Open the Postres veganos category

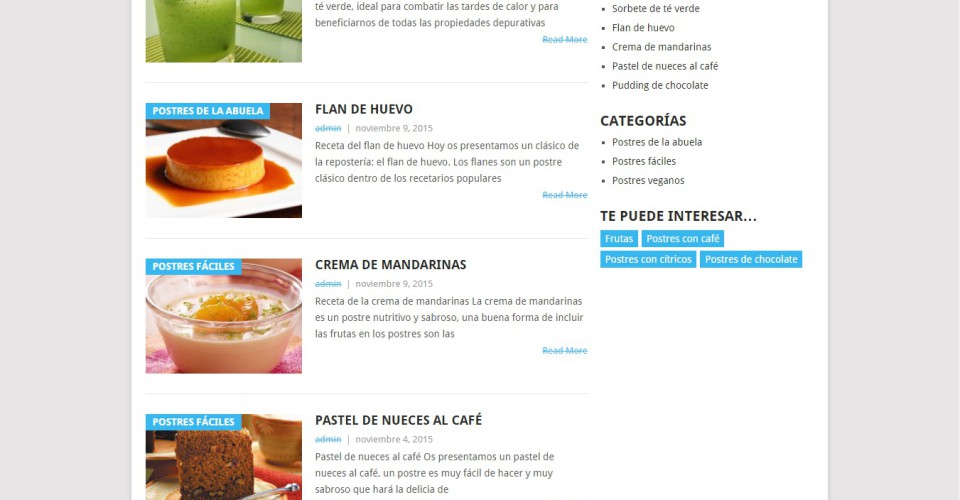tap(648, 181)
